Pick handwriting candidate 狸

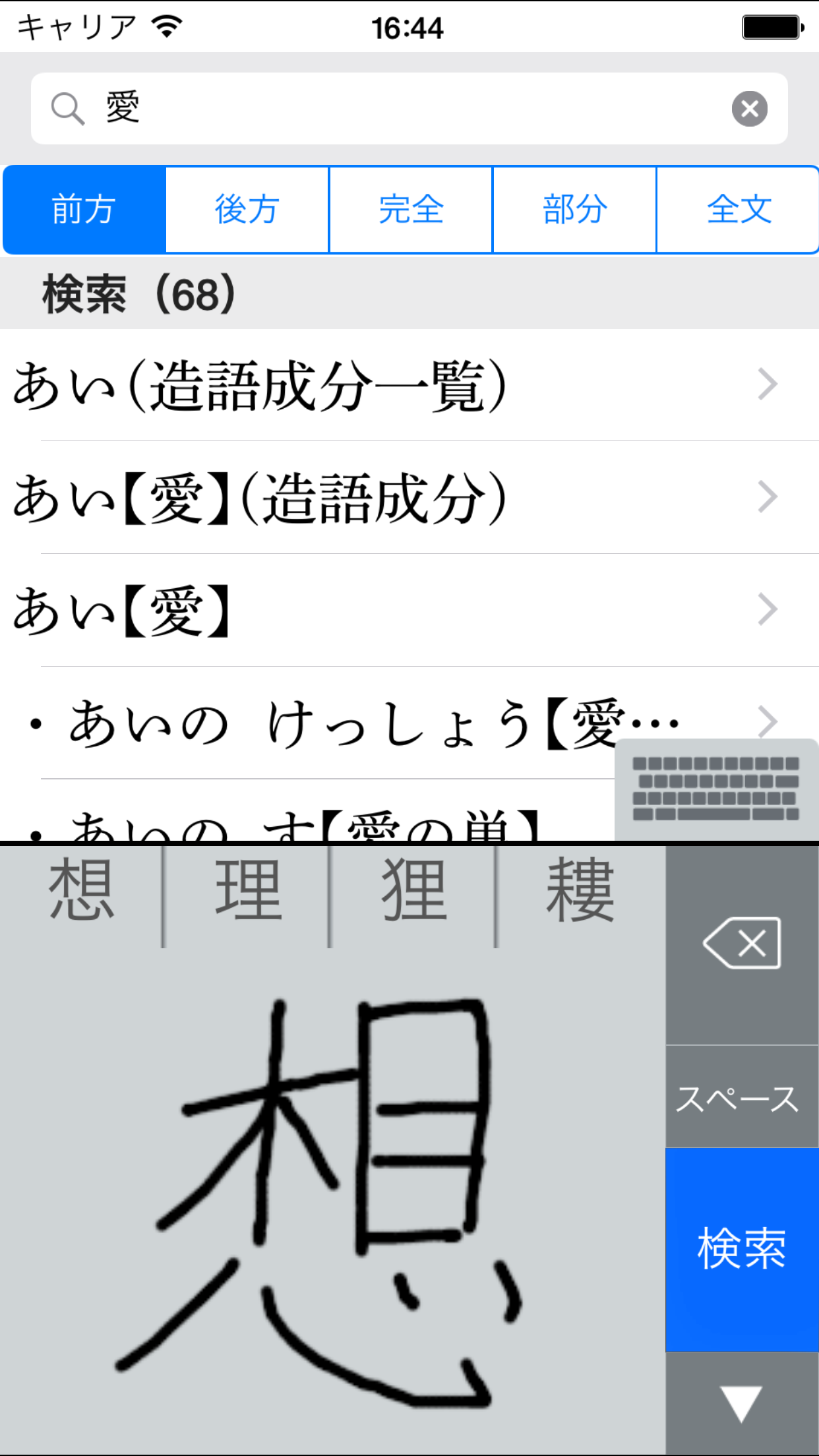(x=414, y=890)
